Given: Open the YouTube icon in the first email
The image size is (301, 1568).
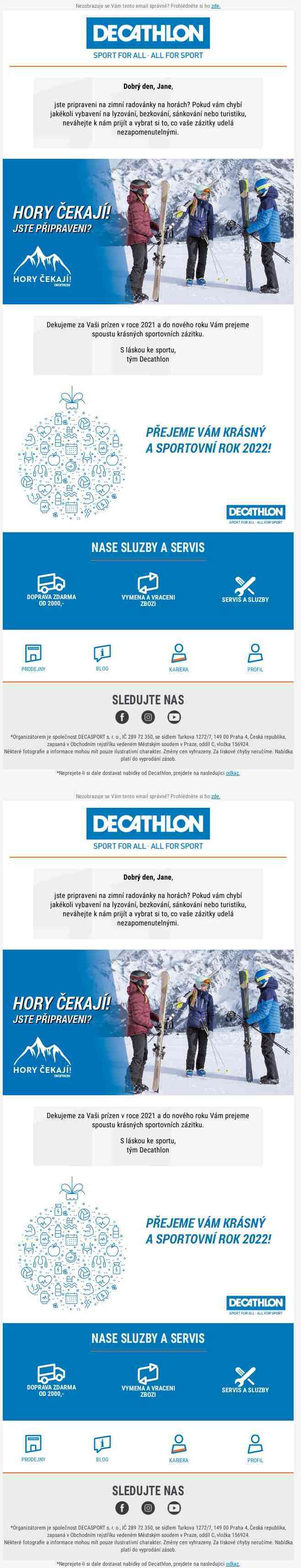Looking at the screenshot, I should point(175,717).
